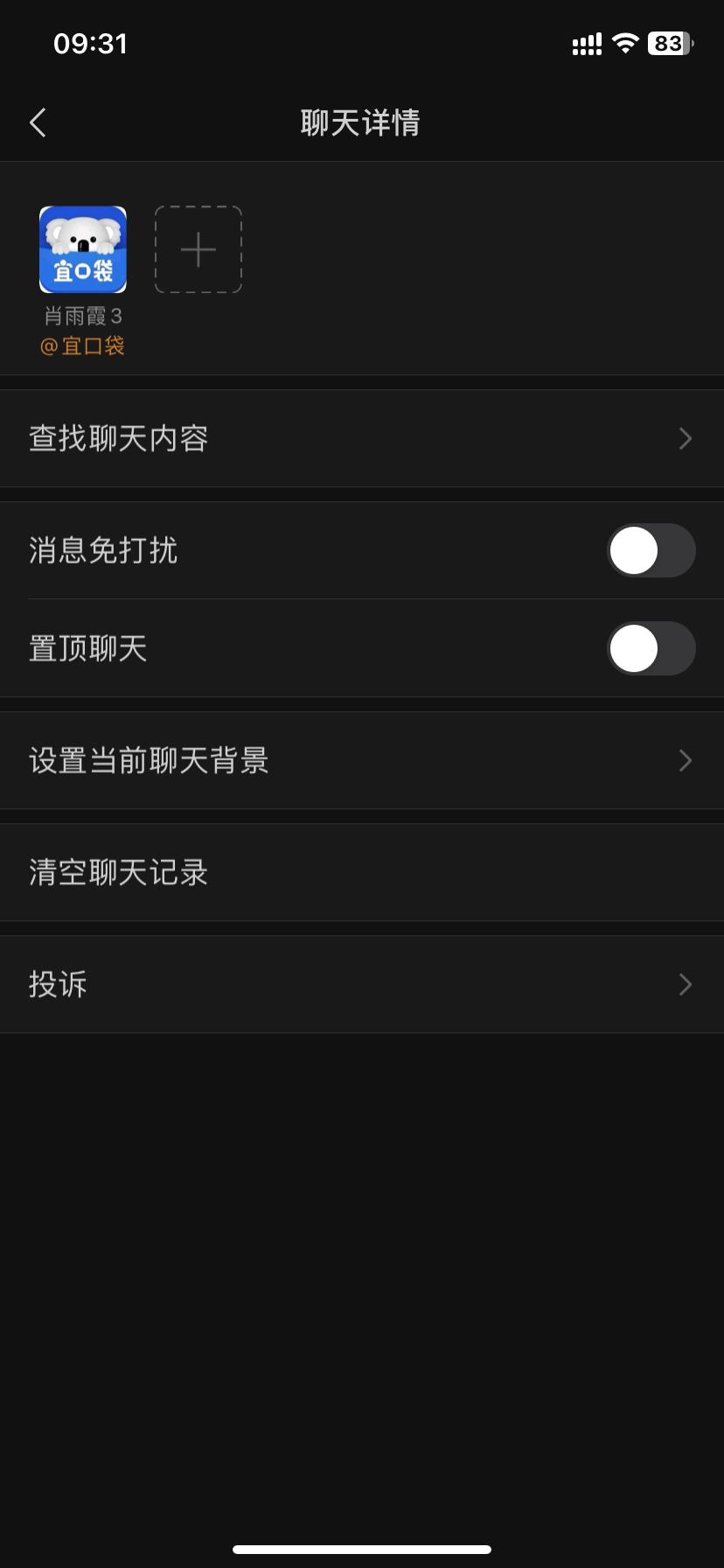Tap the 宜口袋 koala profile picture
Image resolution: width=724 pixels, height=1568 pixels.
coord(83,249)
